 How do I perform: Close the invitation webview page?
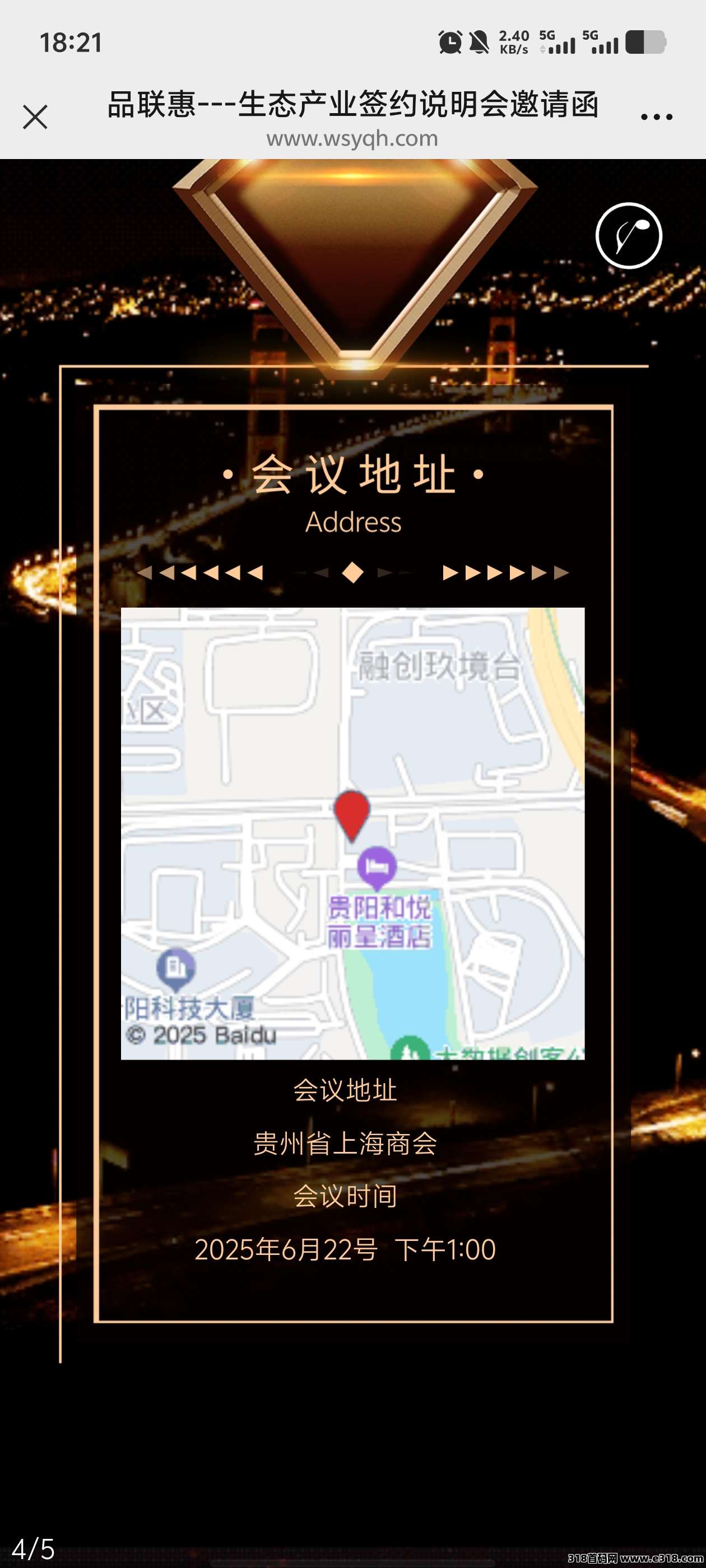(x=35, y=117)
